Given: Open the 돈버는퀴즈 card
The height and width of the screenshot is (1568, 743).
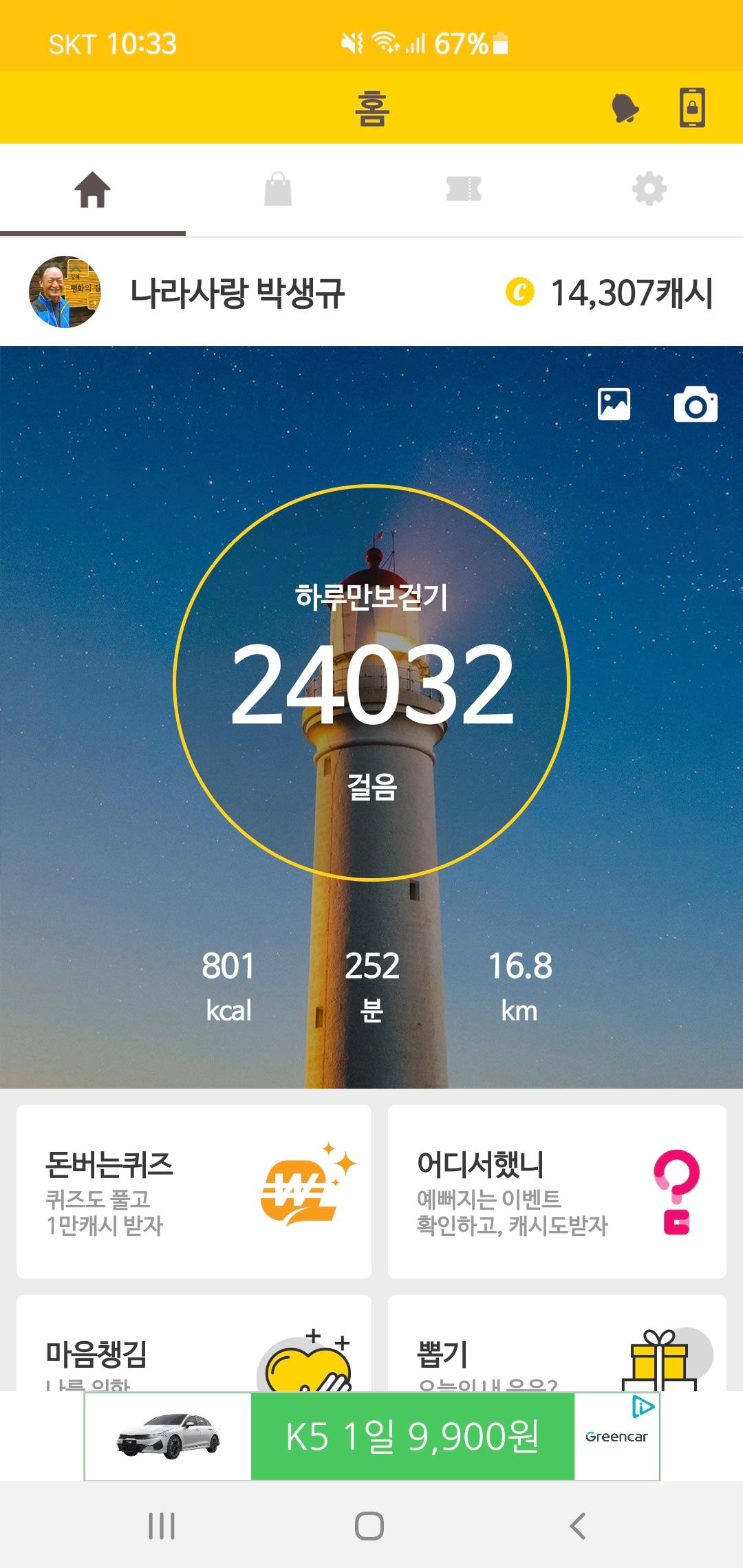Looking at the screenshot, I should pyautogui.click(x=194, y=1191).
